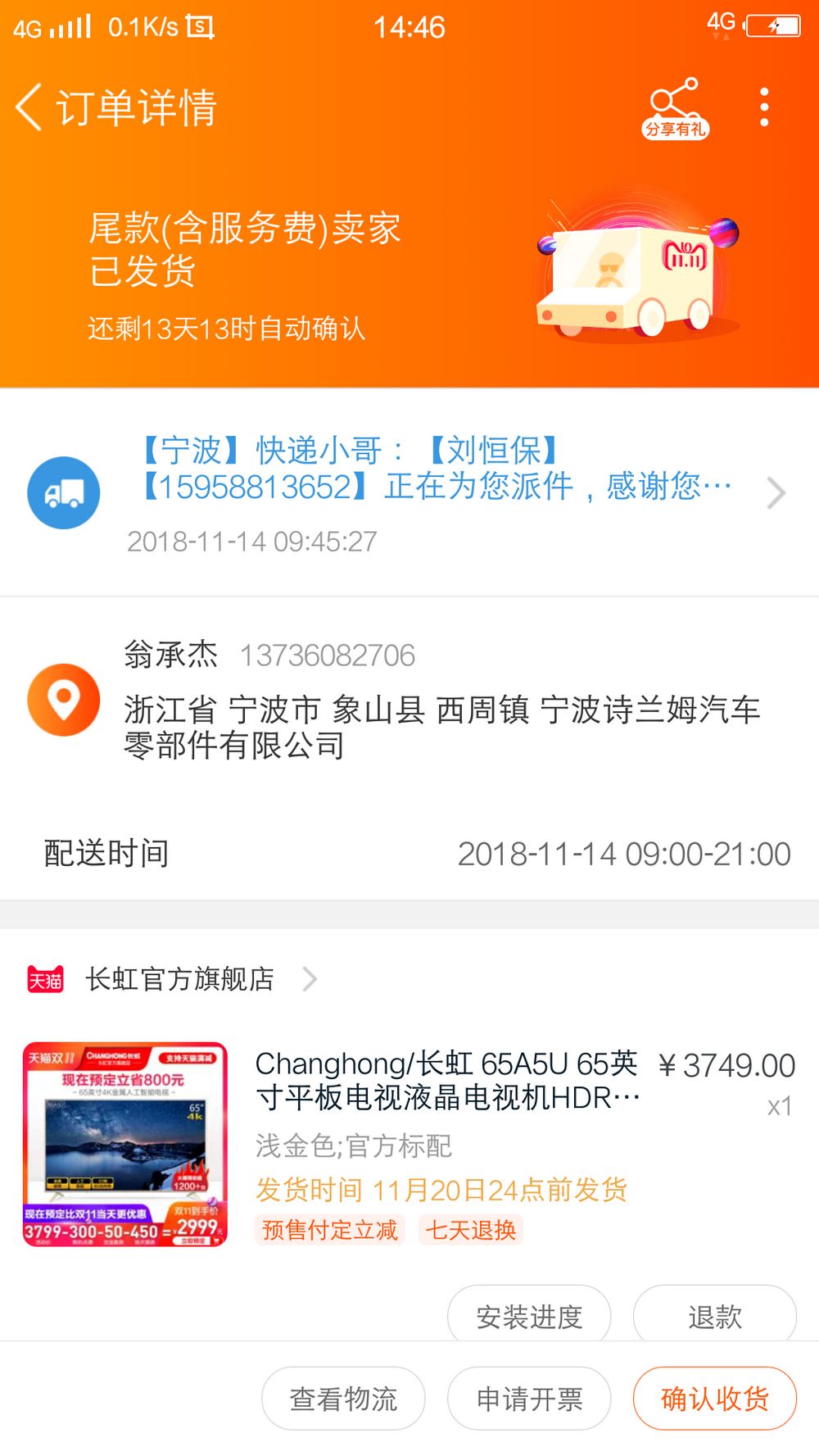The width and height of the screenshot is (819, 1456).
Task: Request a refund with 退款
Action: coord(714,1316)
